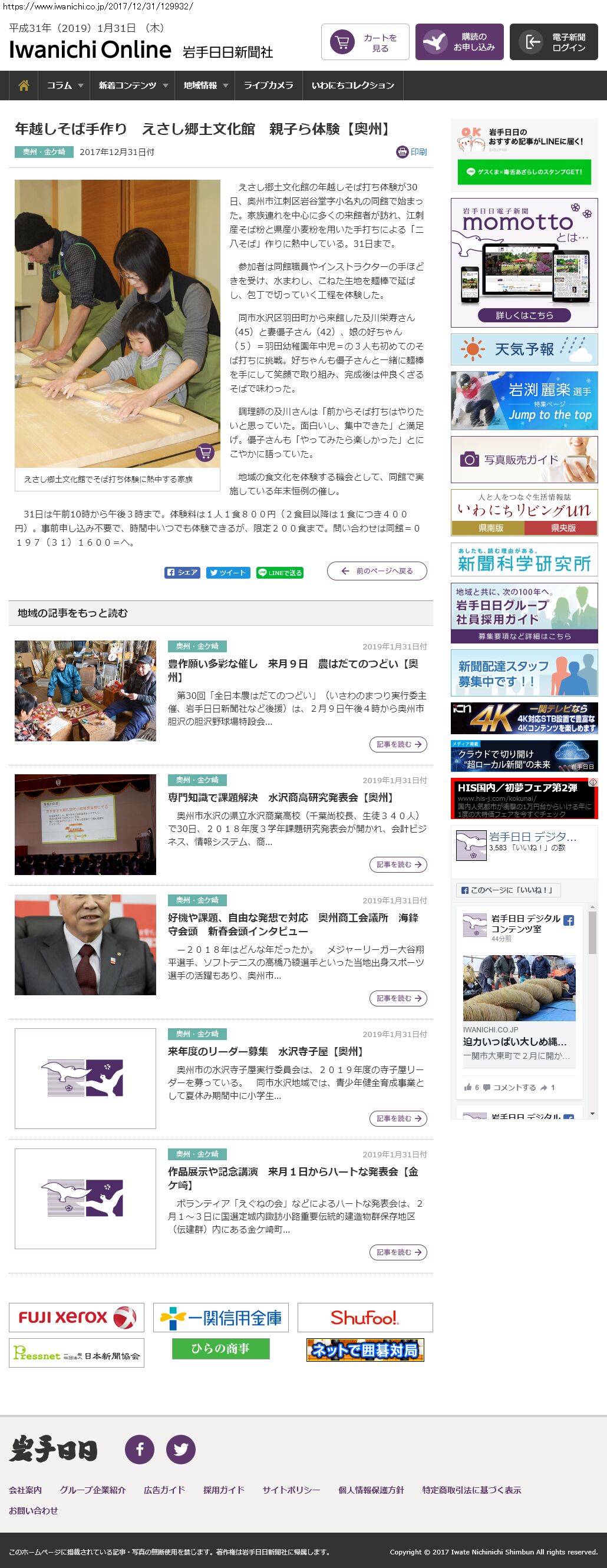Open いわにちコレクション page
This screenshot has height=1568, width=607.
352,85
